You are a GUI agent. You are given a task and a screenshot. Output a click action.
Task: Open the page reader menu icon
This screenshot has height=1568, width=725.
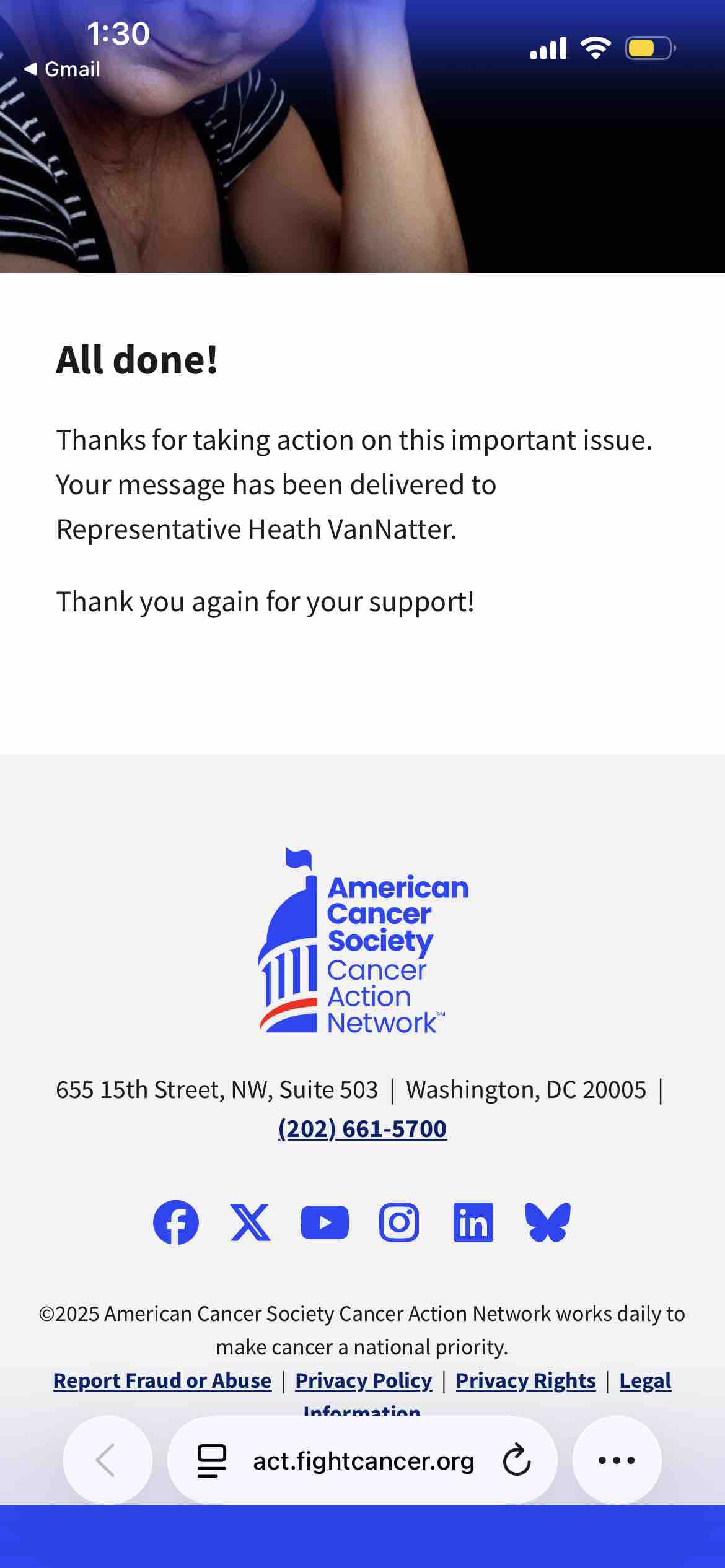coord(211,1461)
